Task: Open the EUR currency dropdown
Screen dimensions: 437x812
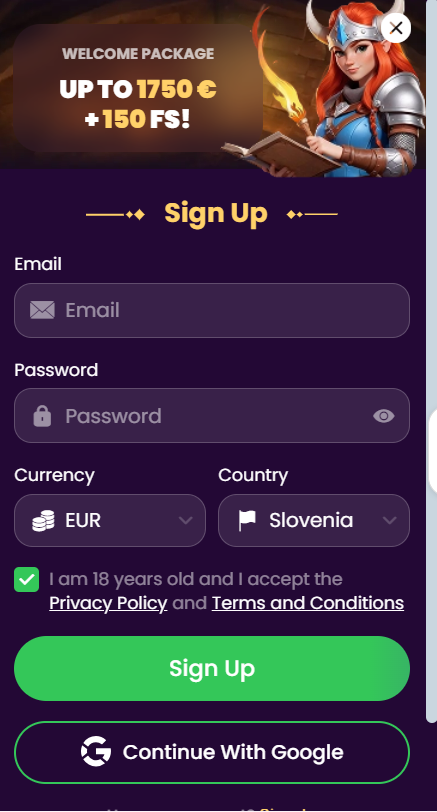Action: (110, 520)
